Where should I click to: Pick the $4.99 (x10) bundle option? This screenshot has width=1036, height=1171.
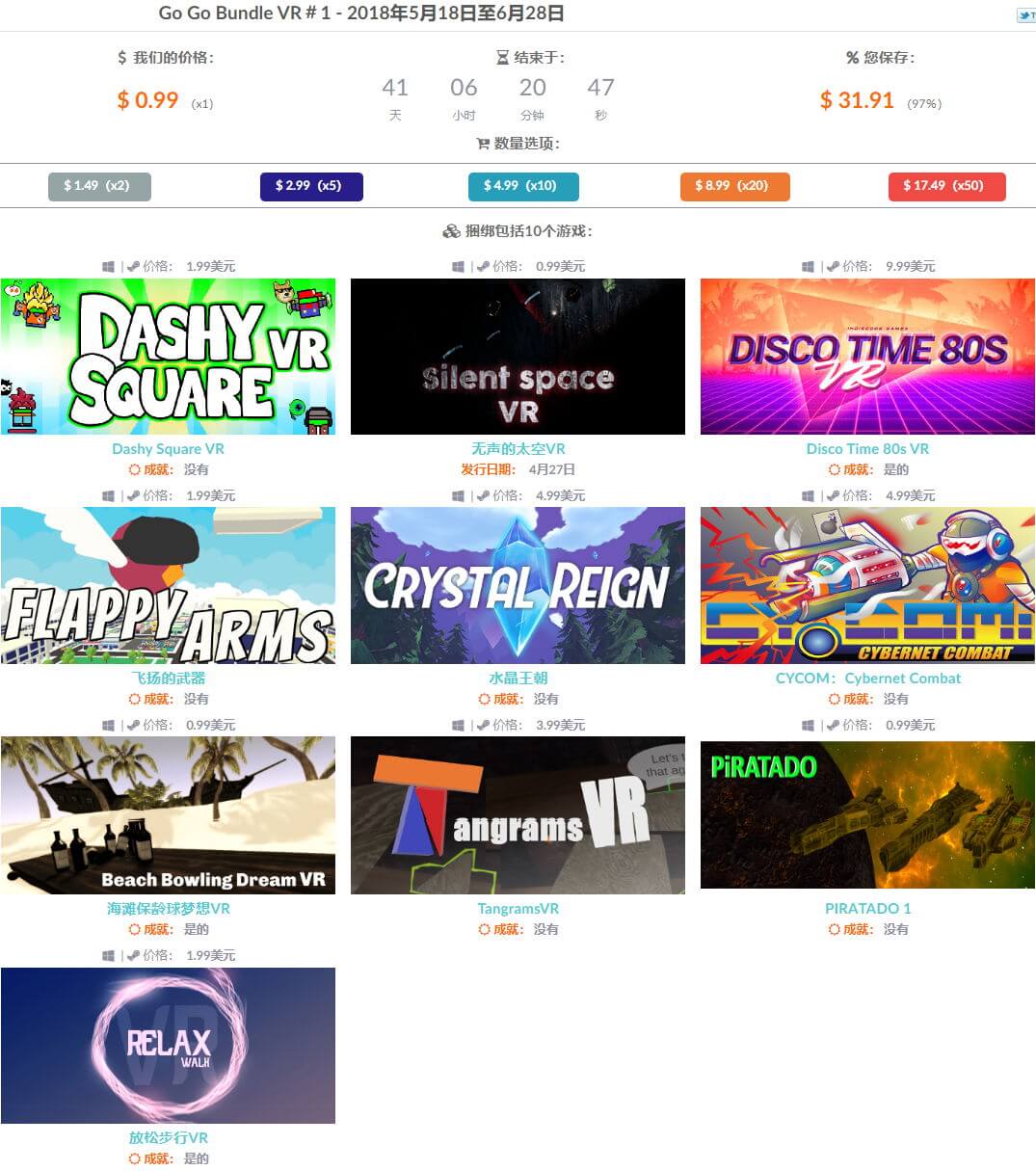523,186
